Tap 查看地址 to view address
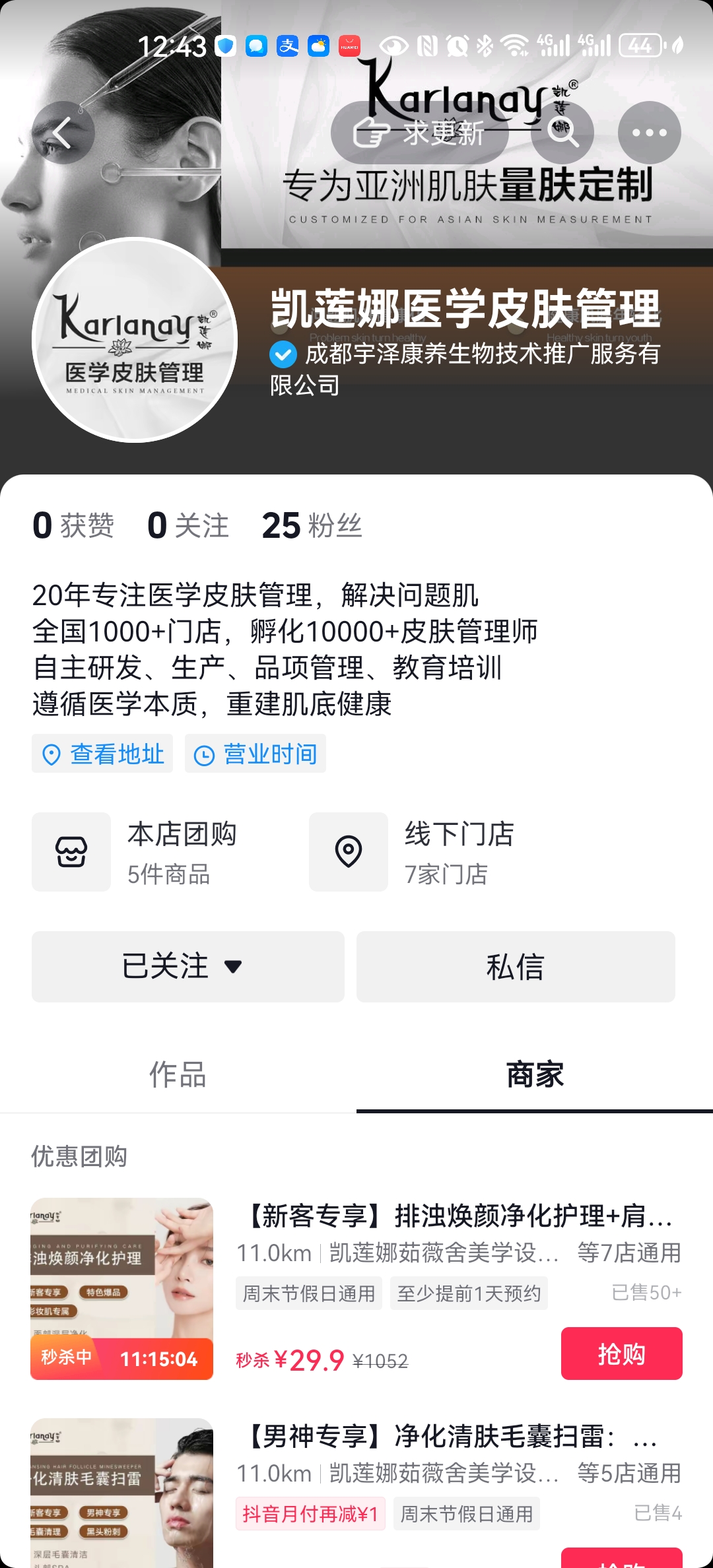Image resolution: width=713 pixels, height=1568 pixels. coord(102,754)
